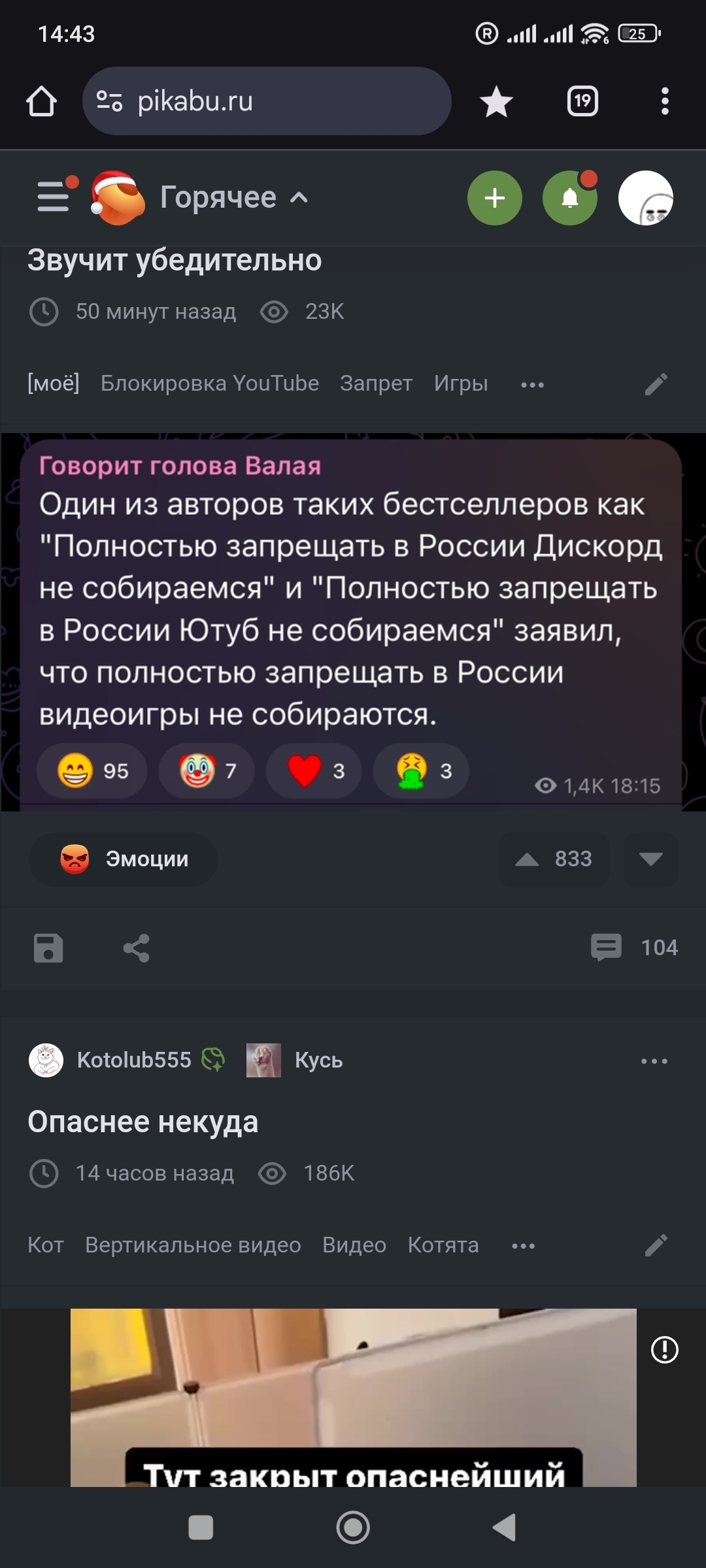
Task: Open the Запрет tag
Action: (x=376, y=384)
